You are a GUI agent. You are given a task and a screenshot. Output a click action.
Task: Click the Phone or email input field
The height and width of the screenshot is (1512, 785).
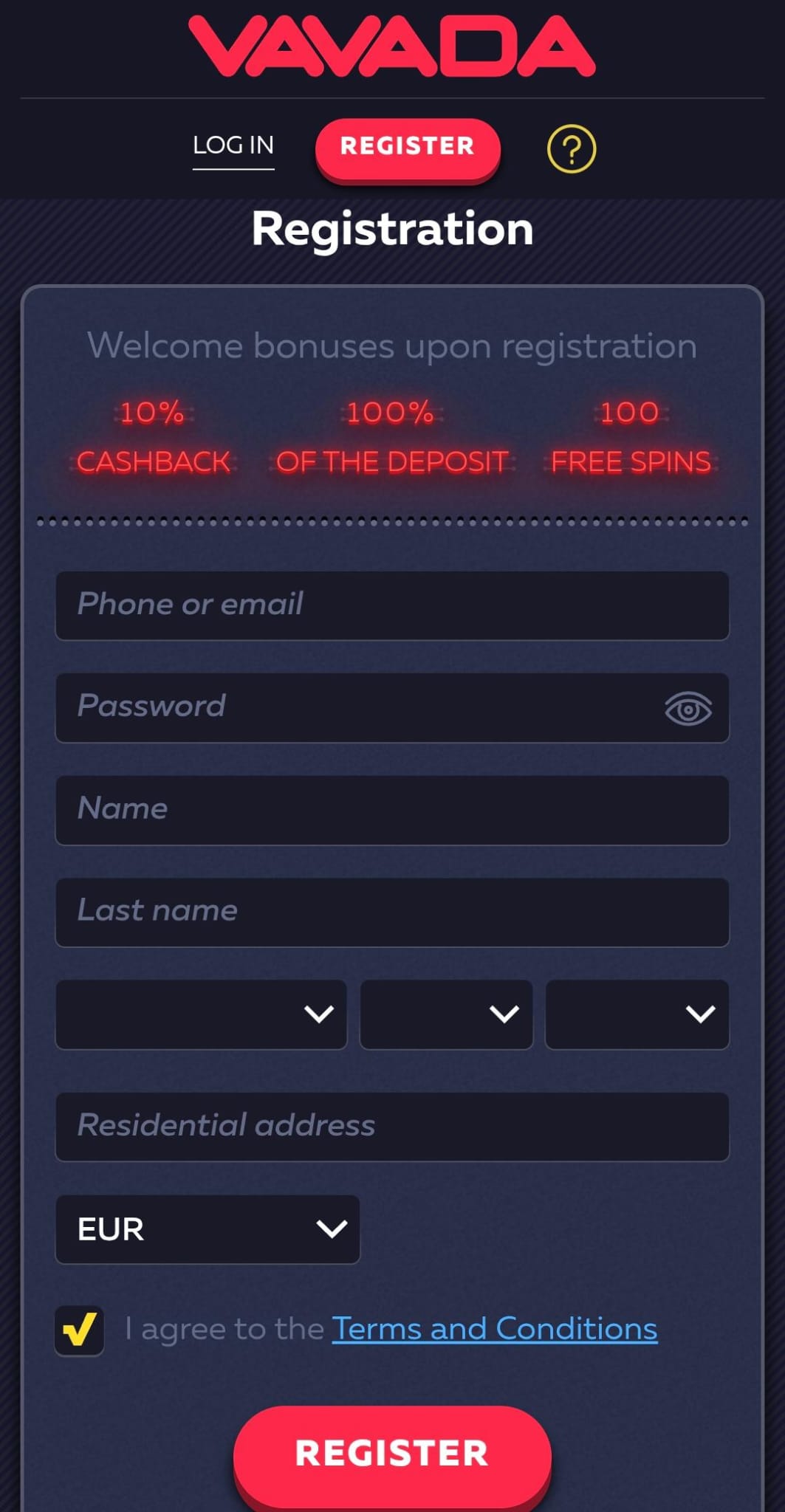pyautogui.click(x=392, y=605)
